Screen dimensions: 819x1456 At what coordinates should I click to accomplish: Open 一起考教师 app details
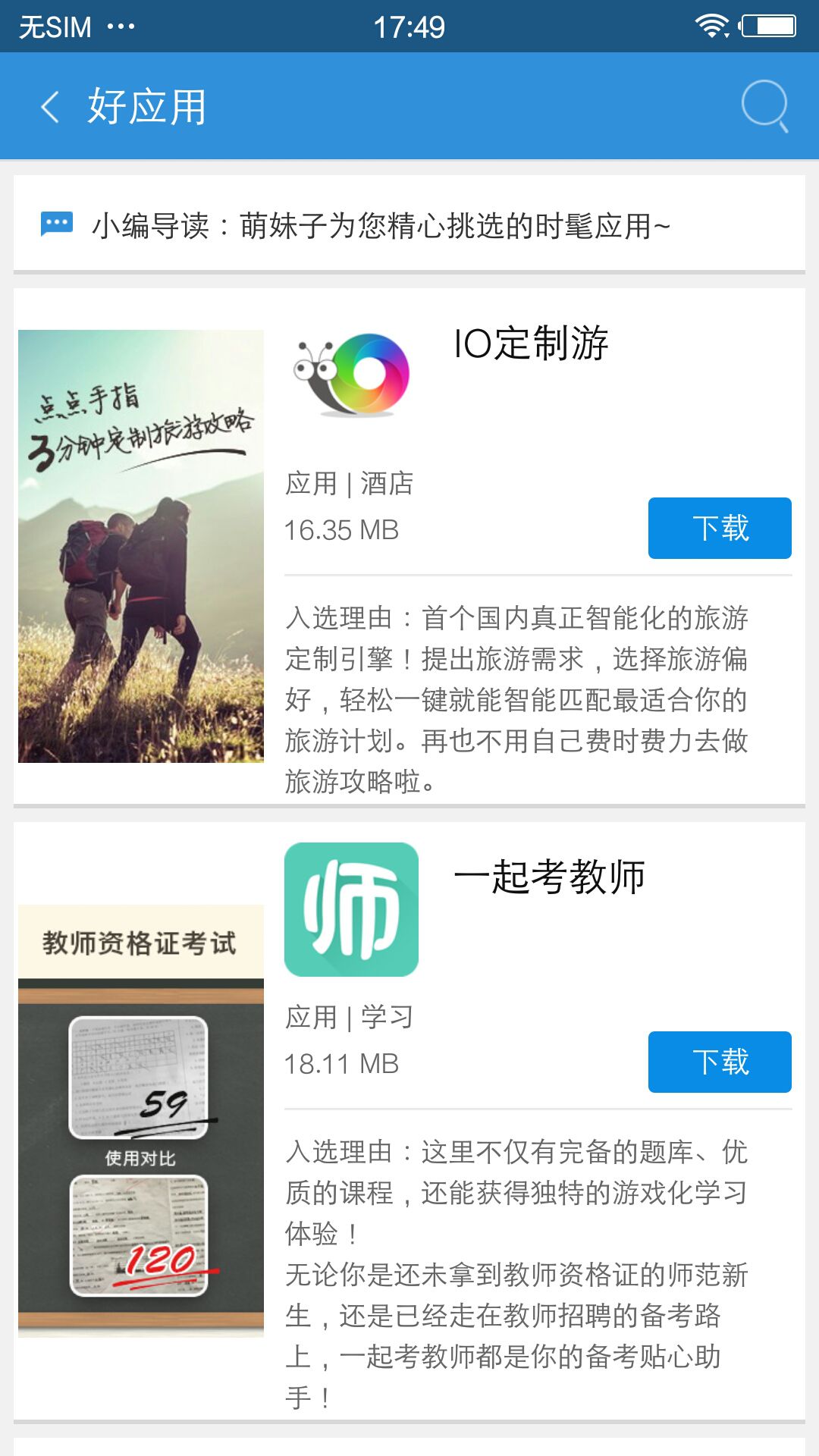549,877
